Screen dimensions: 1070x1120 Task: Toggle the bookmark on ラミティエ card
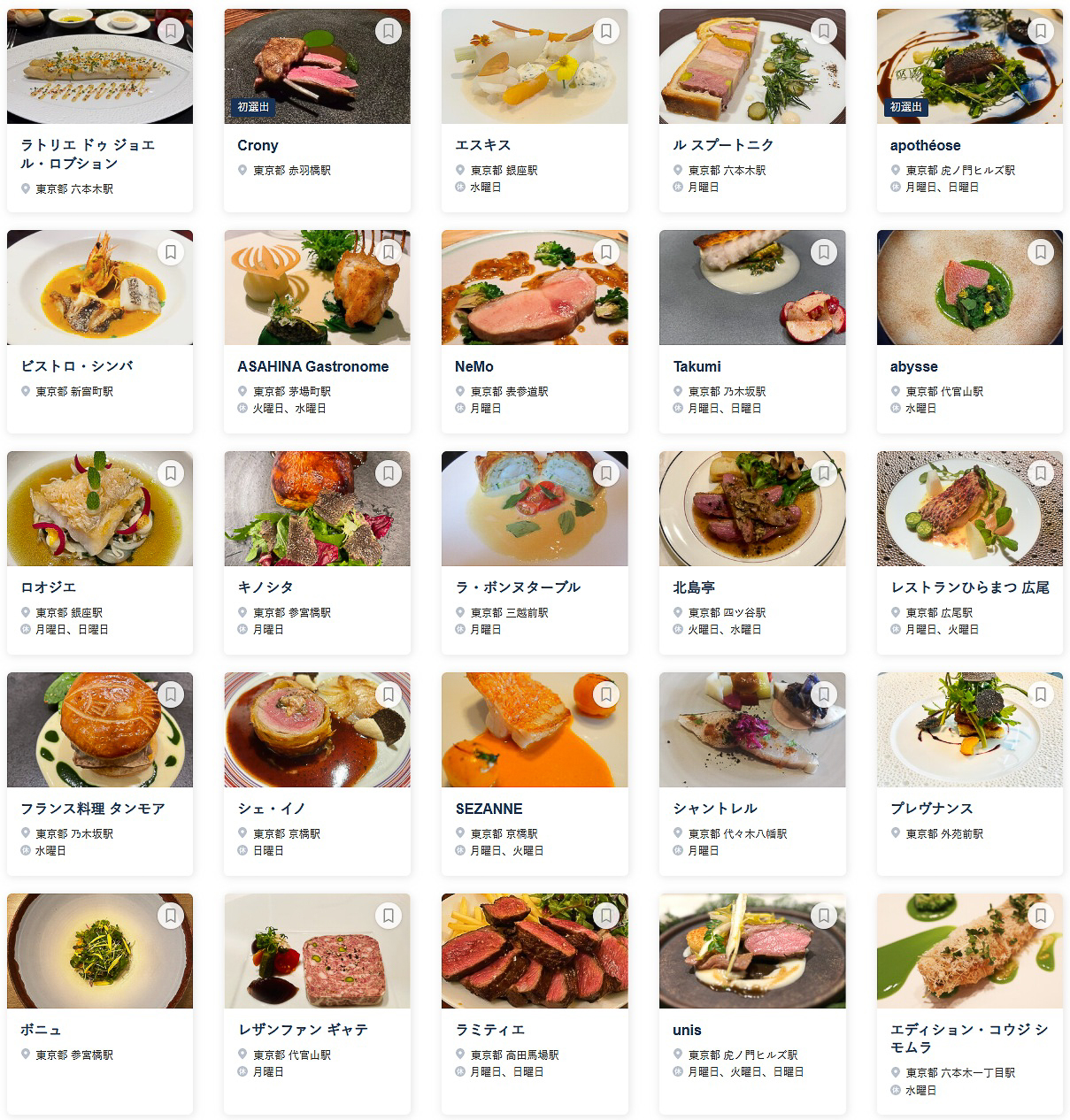pyautogui.click(x=606, y=915)
